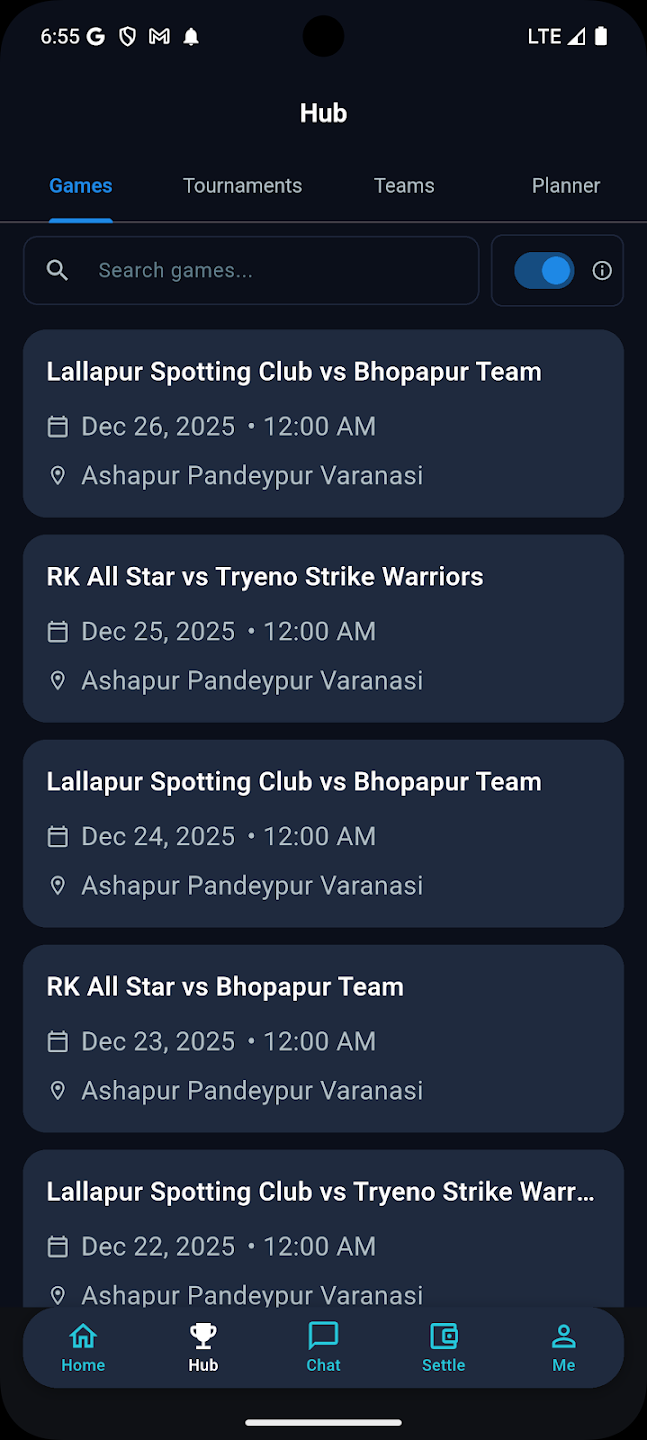
Task: Open the Teams tab
Action: 404,186
